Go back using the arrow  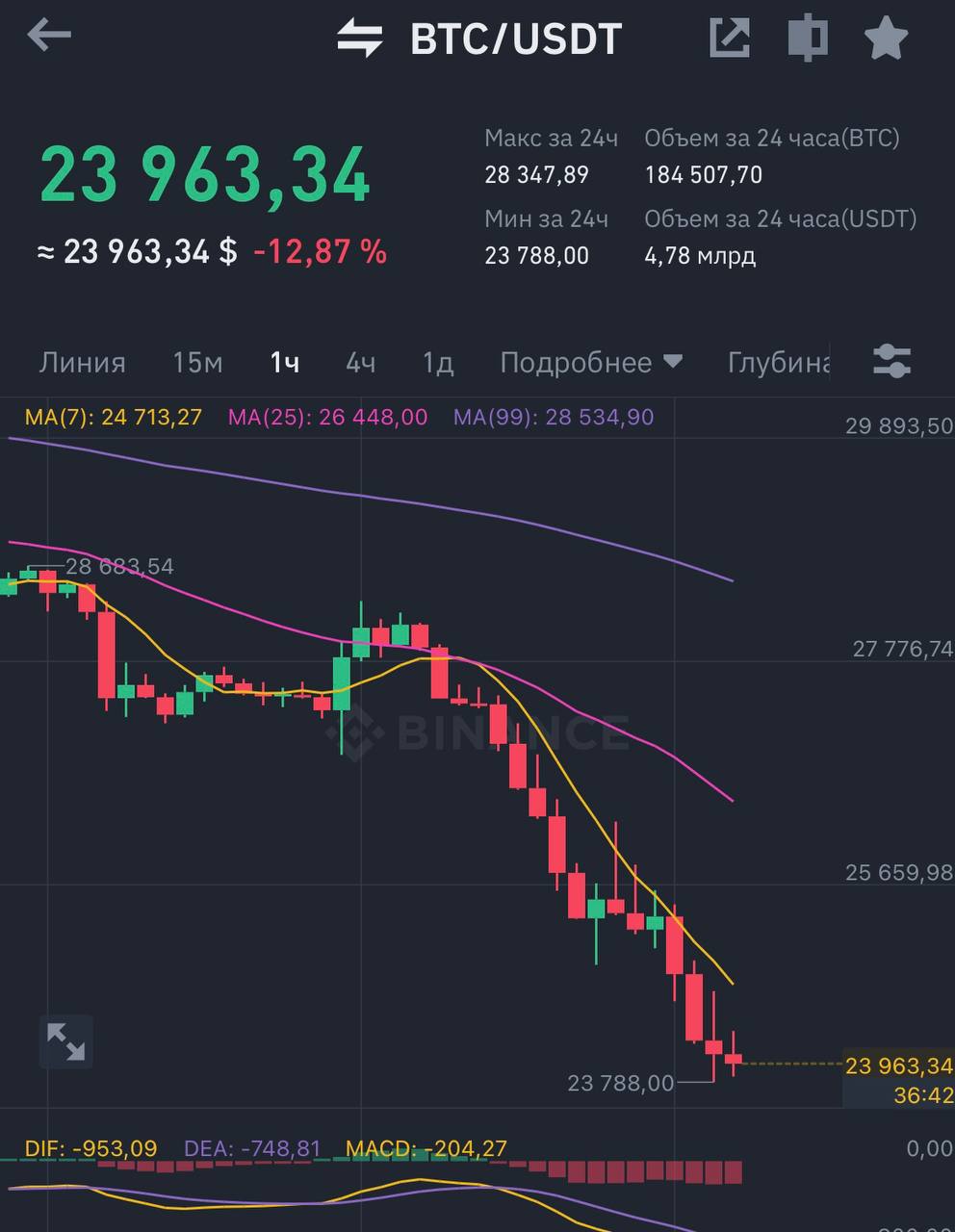pos(49,37)
